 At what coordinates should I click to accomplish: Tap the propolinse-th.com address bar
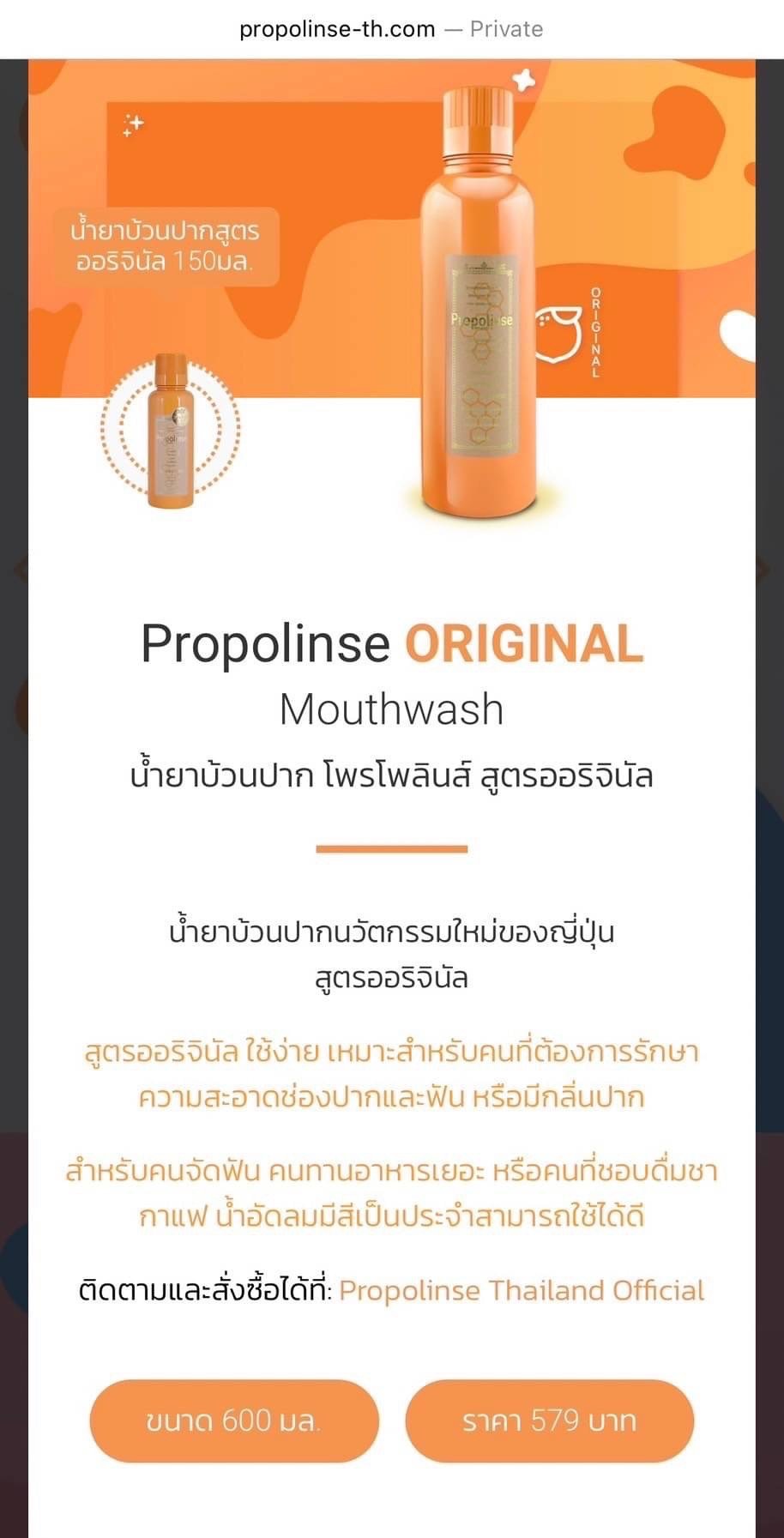pos(391,29)
